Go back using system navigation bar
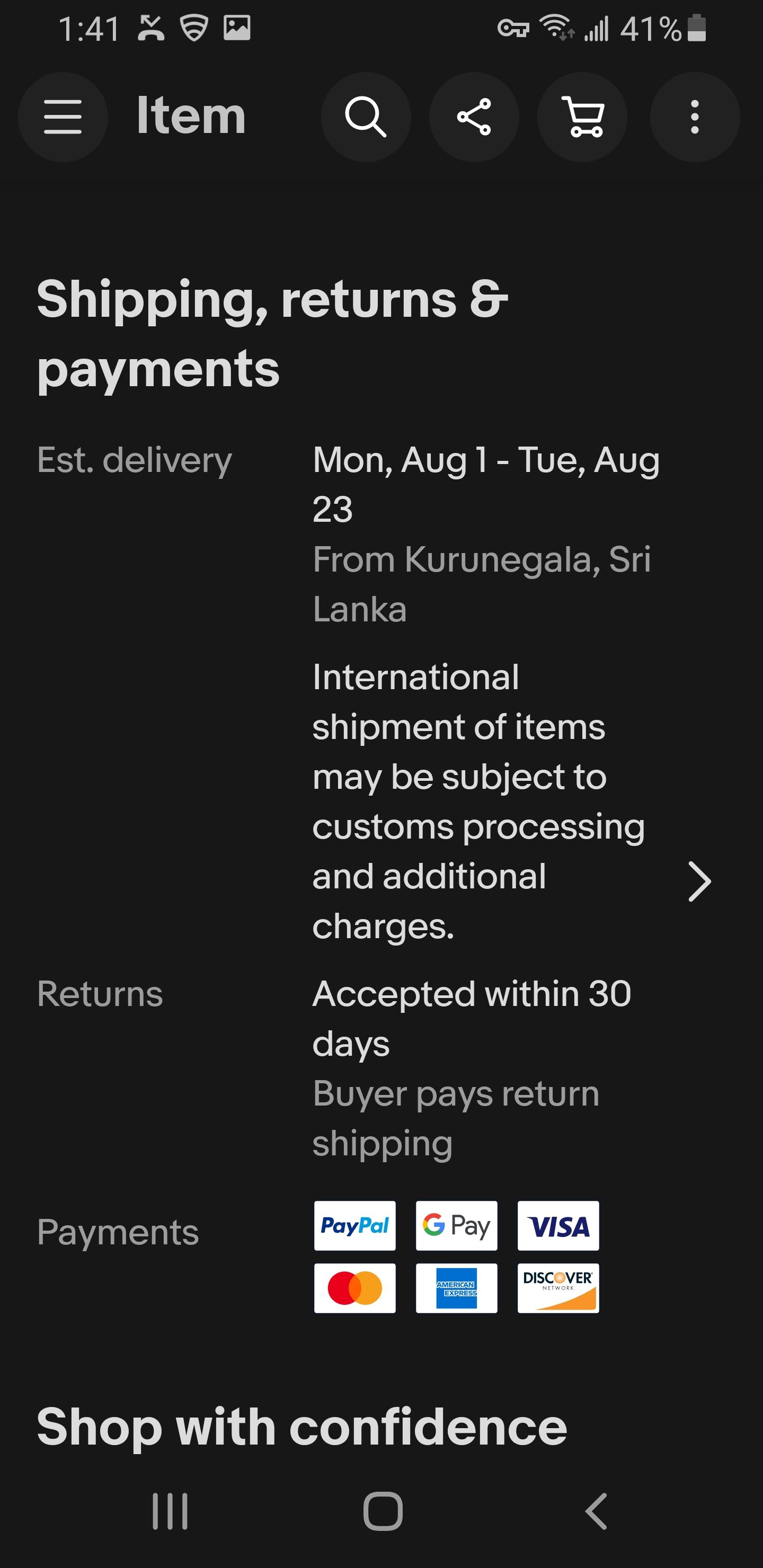 (x=596, y=1511)
